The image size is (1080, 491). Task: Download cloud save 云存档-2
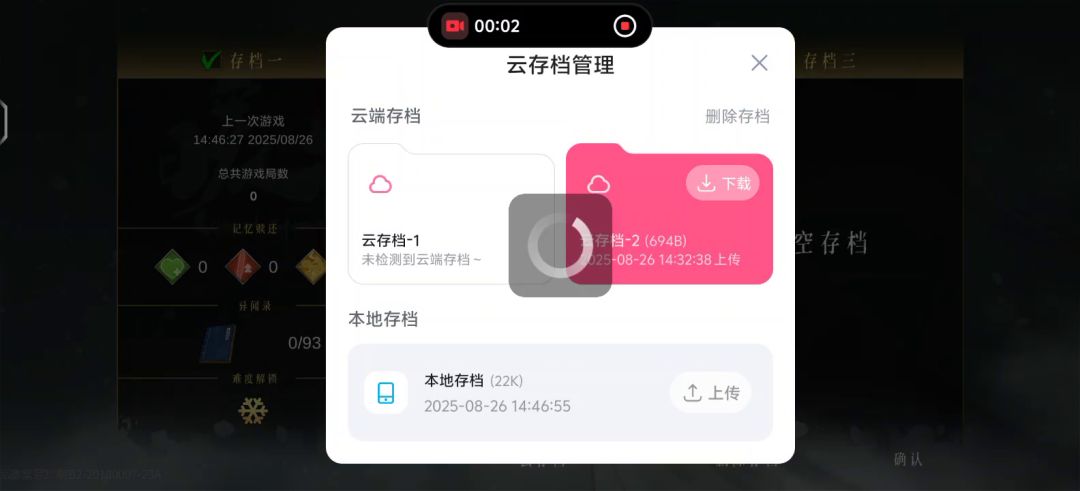[x=723, y=183]
